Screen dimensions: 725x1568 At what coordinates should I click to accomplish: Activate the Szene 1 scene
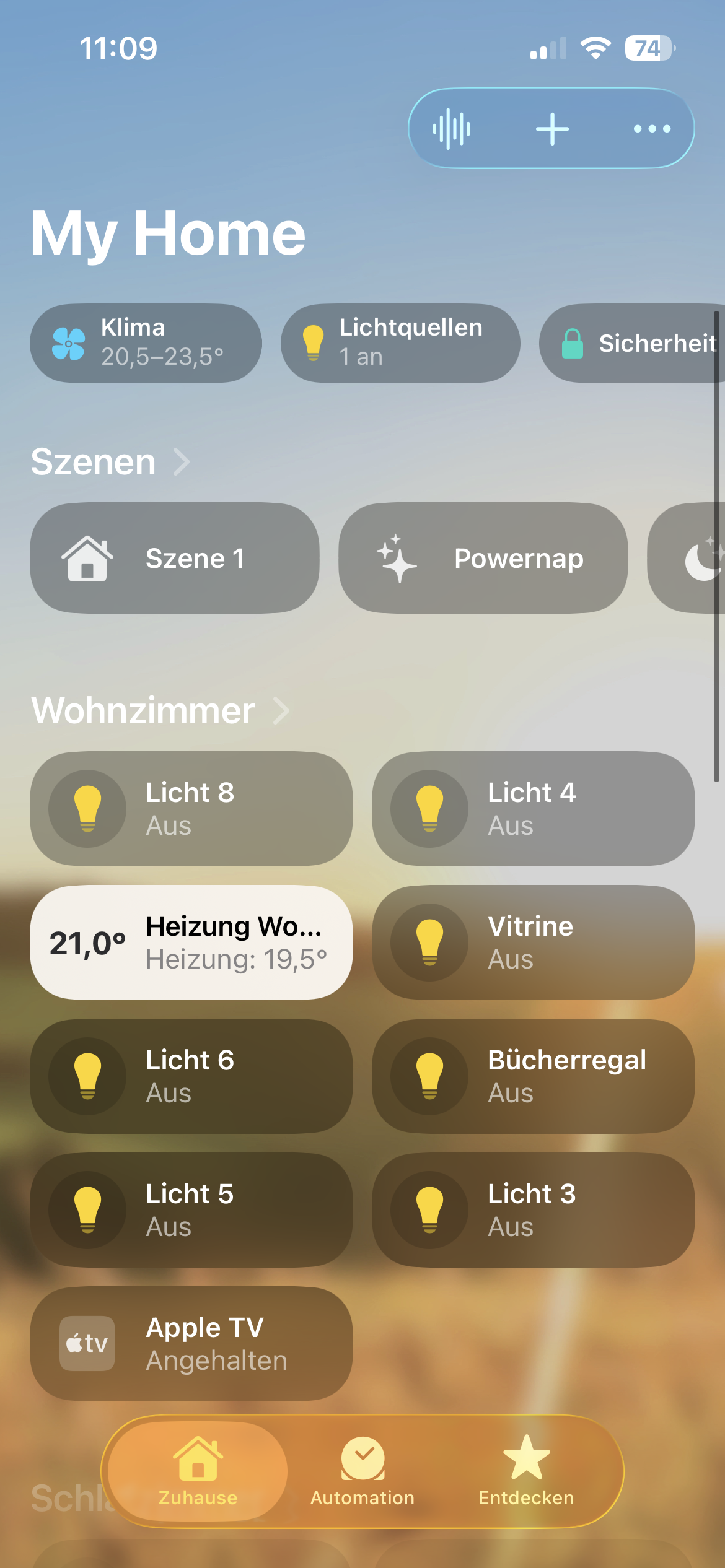click(175, 558)
